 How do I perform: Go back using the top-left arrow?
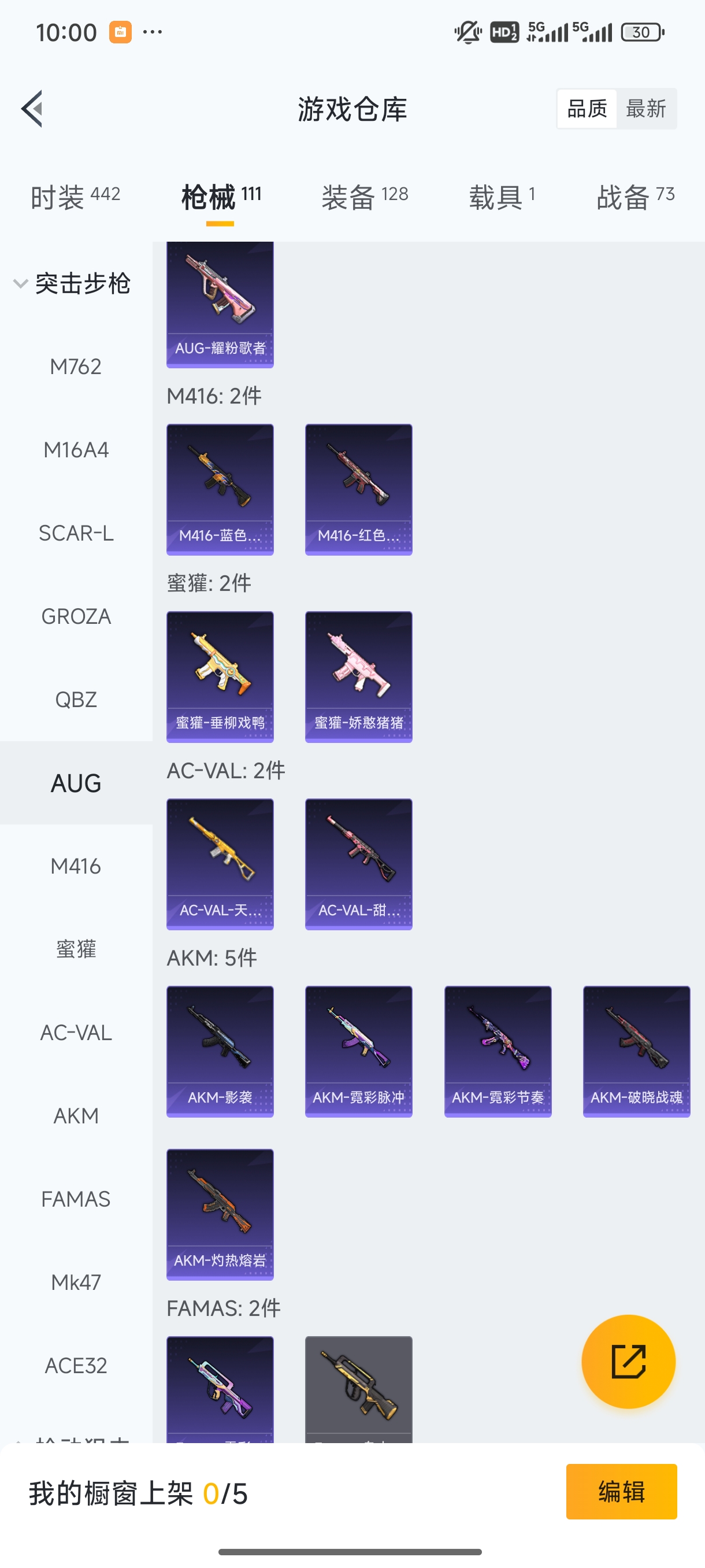click(32, 109)
